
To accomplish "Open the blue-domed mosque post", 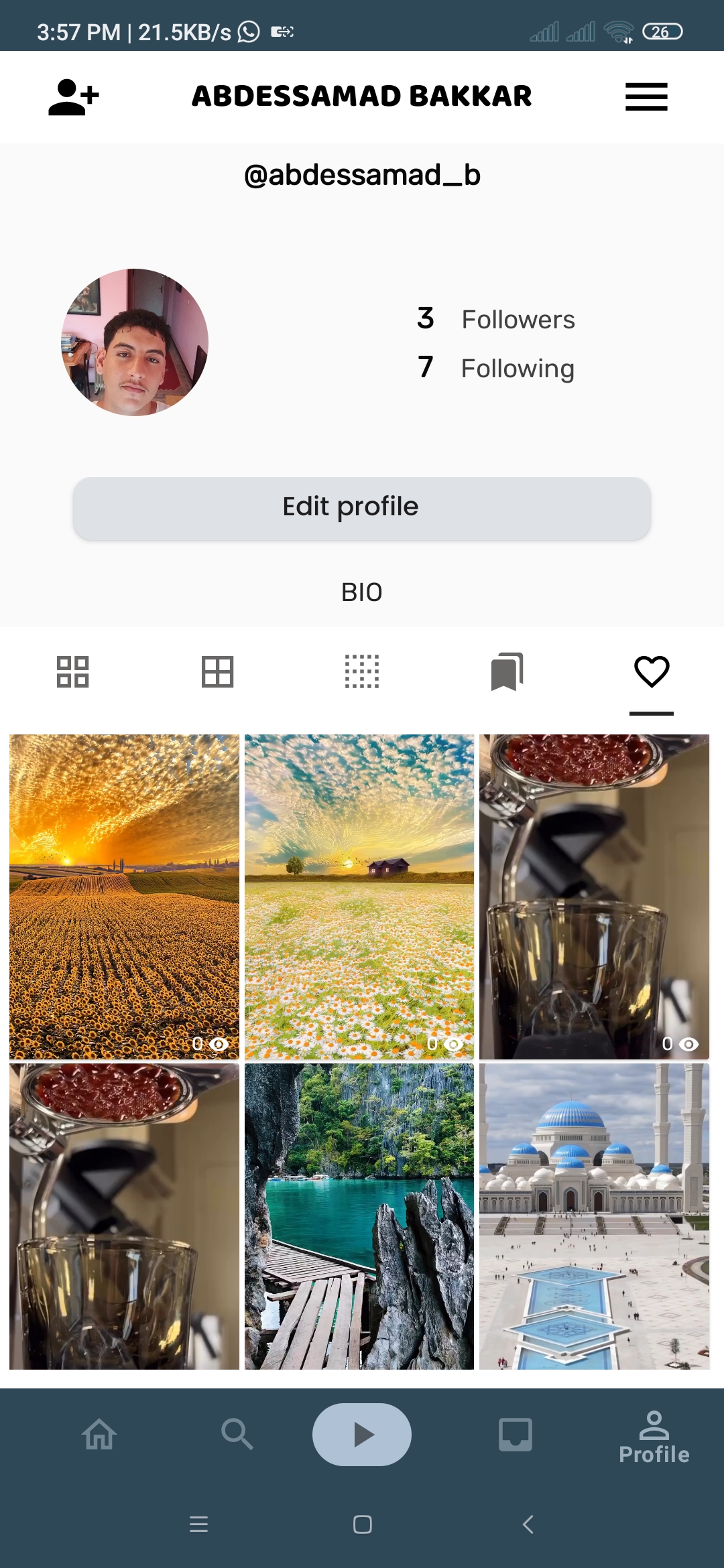I will 594,1216.
